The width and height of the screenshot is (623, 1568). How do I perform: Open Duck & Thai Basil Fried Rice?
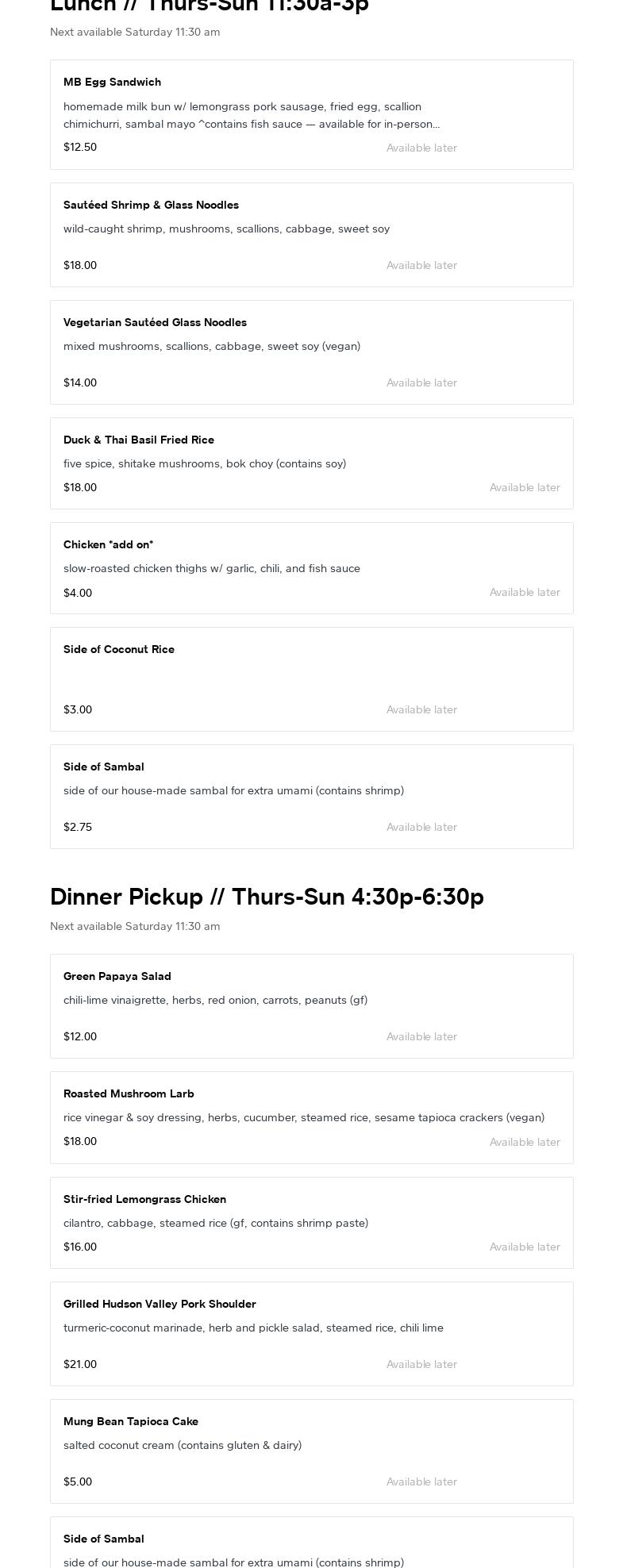click(311, 463)
